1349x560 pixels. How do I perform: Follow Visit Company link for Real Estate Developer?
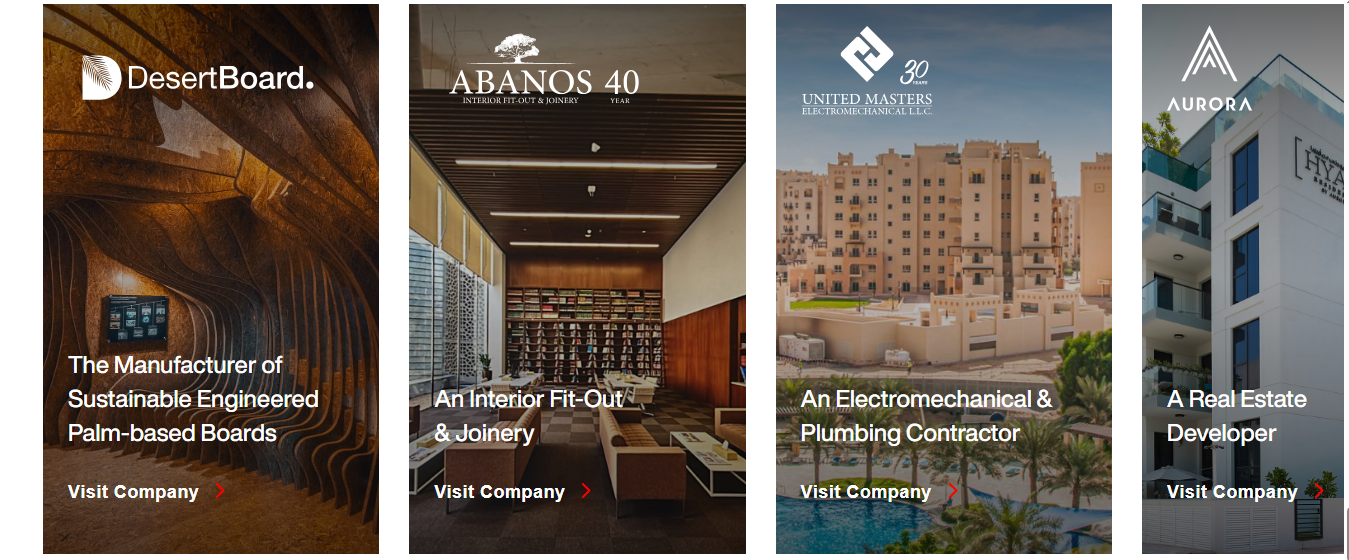(x=1244, y=492)
